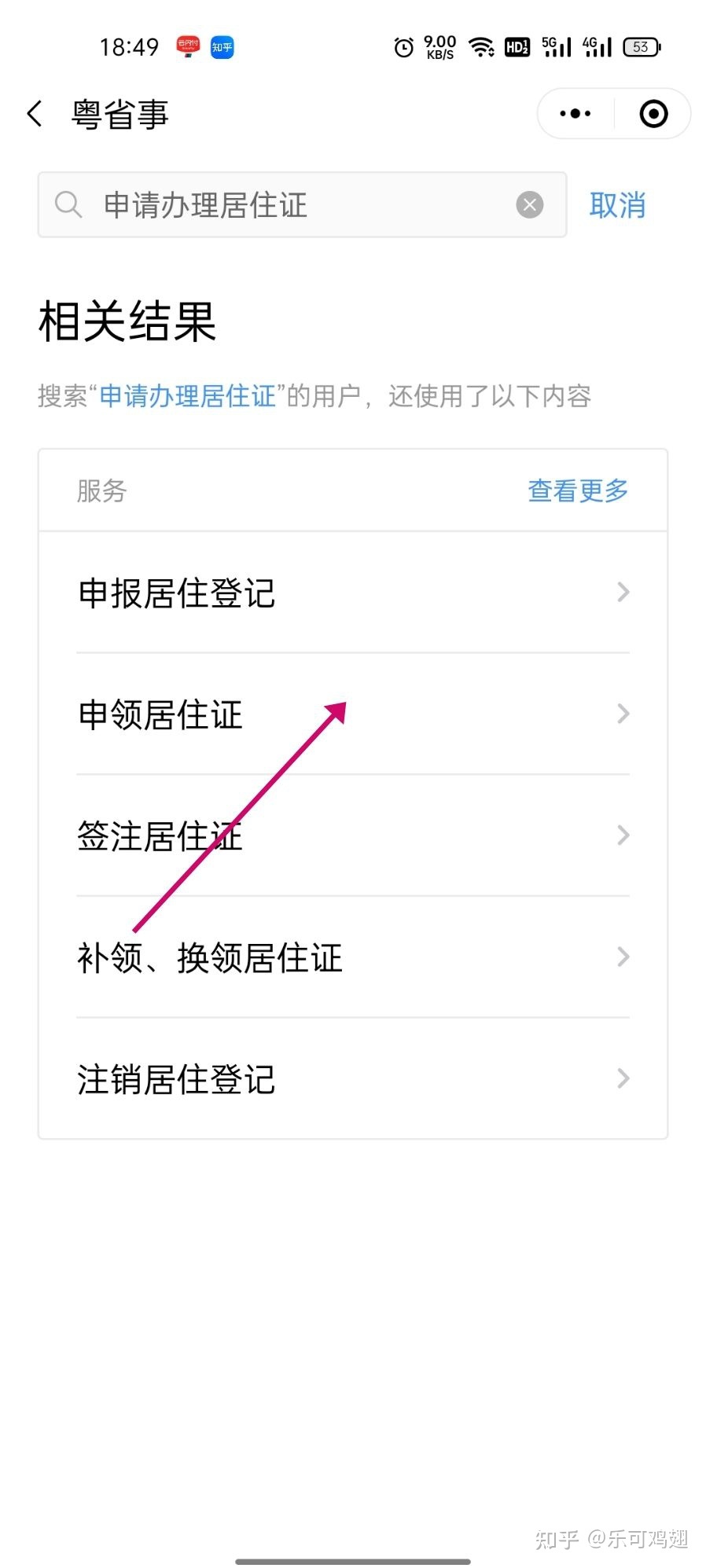The width and height of the screenshot is (706, 1568).
Task: Select 申领居住证 service
Action: click(x=353, y=714)
